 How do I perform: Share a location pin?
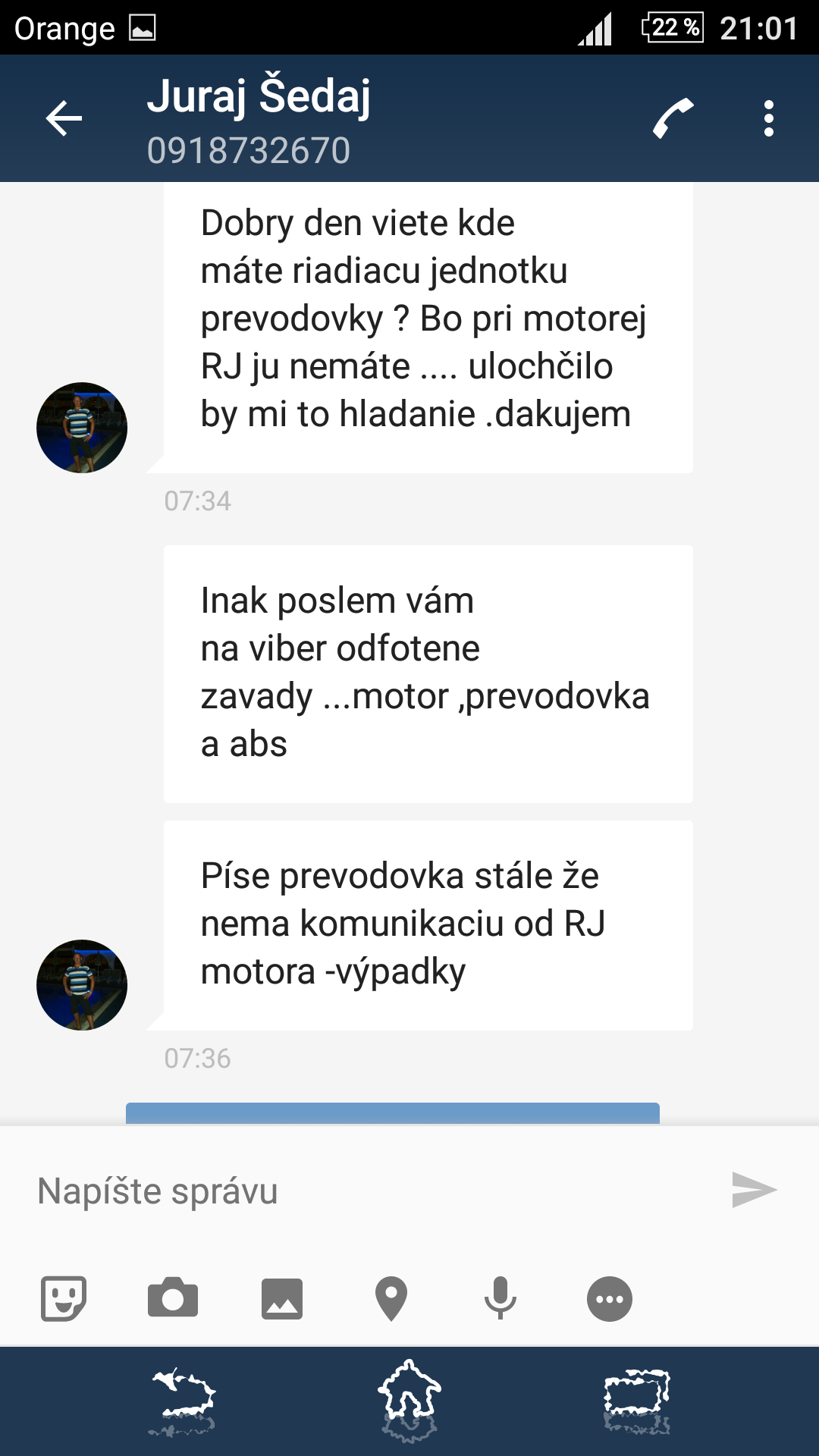[391, 1299]
